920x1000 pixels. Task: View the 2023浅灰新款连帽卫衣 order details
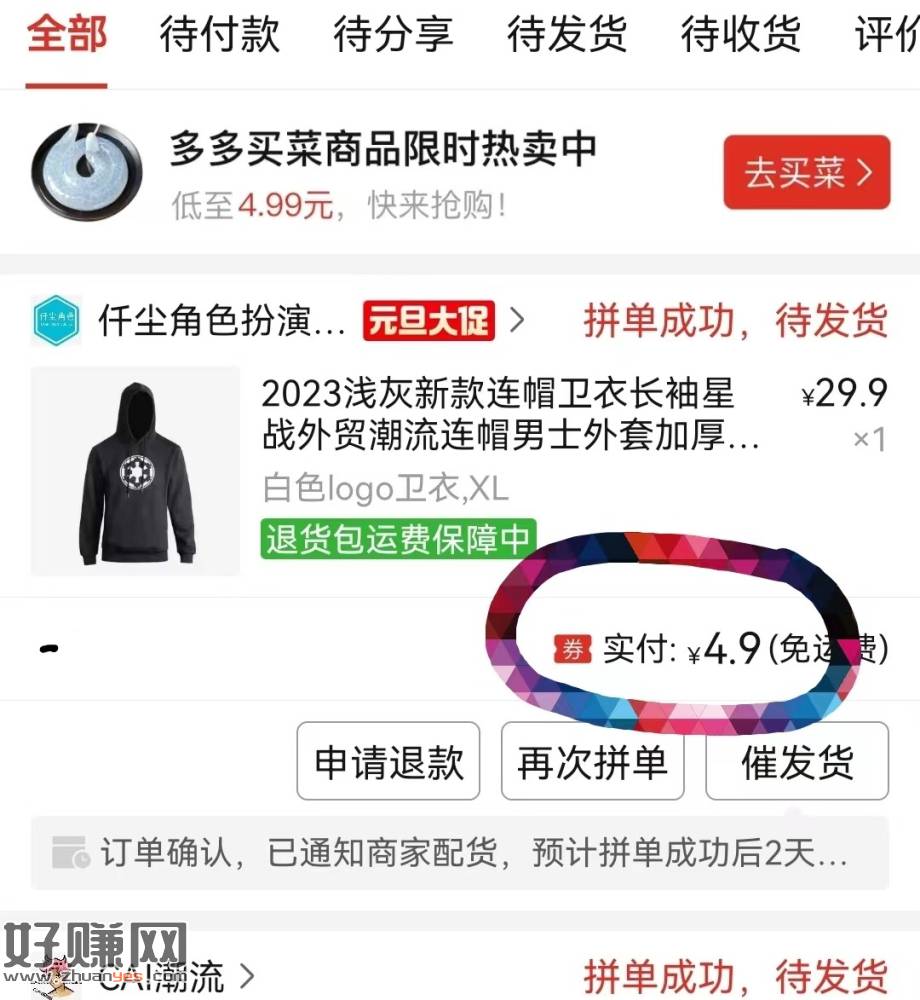[x=510, y=415]
